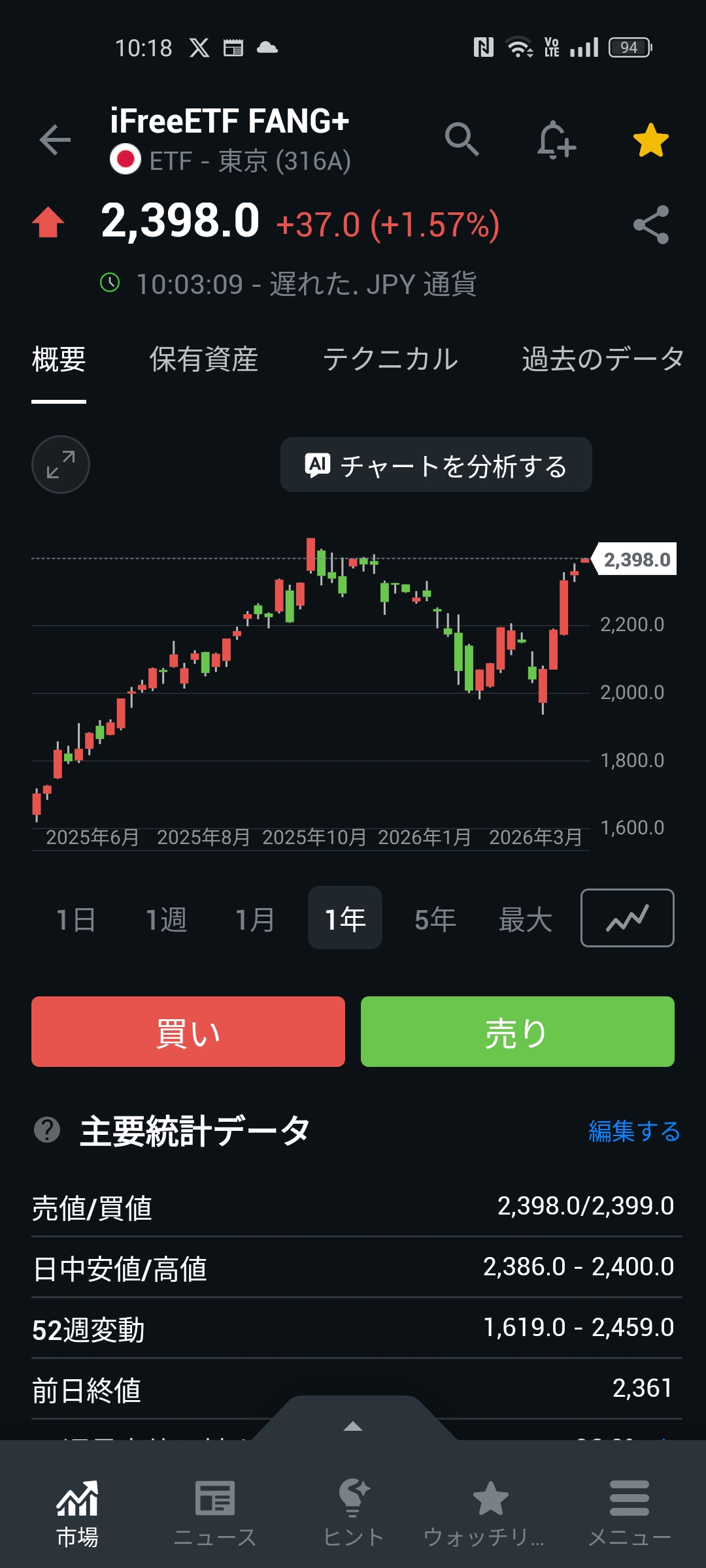Tap the red 買い button
The image size is (706, 1568).
(188, 1032)
